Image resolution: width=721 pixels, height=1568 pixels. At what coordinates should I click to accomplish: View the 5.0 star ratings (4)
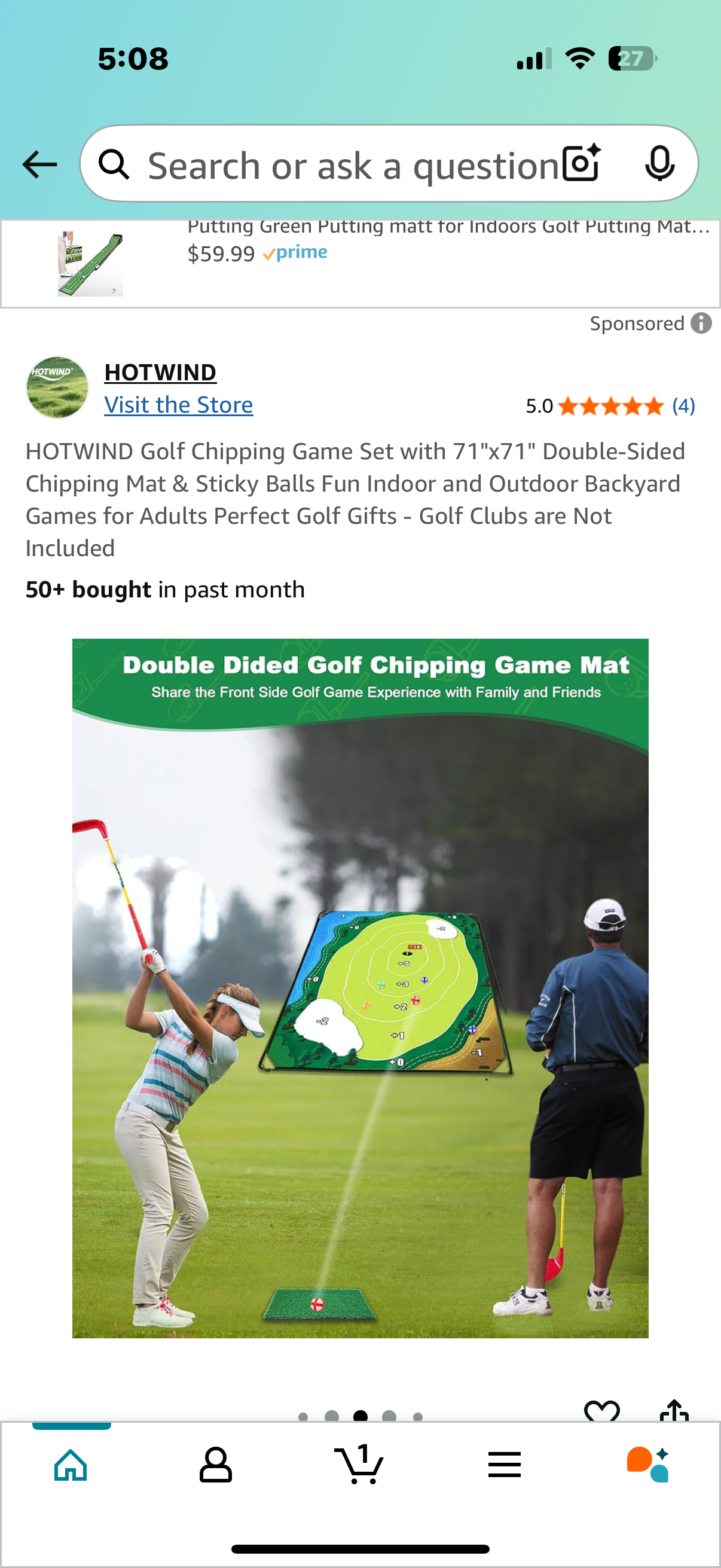[610, 406]
